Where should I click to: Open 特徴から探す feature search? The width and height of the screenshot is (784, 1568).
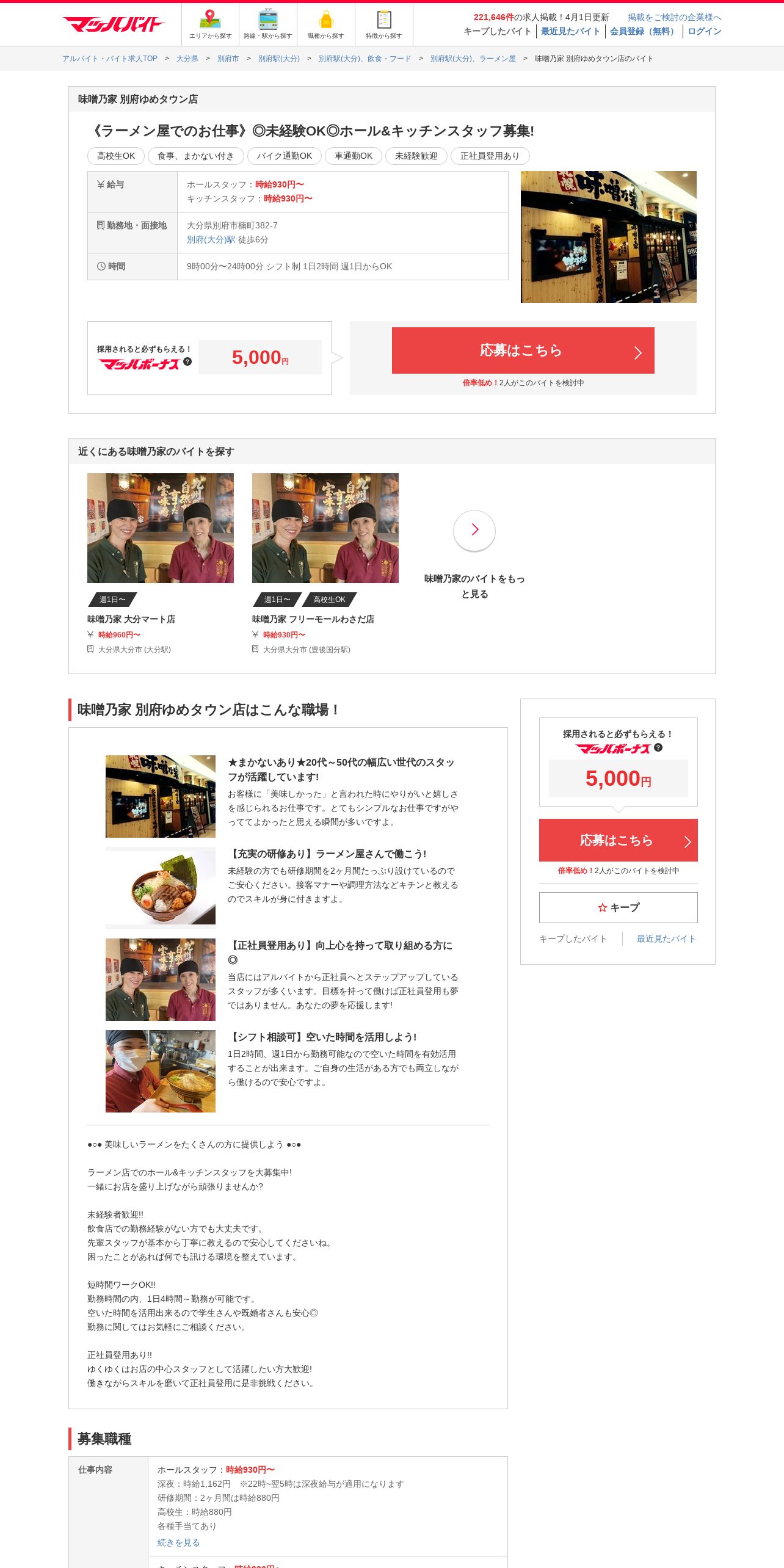coord(384,24)
